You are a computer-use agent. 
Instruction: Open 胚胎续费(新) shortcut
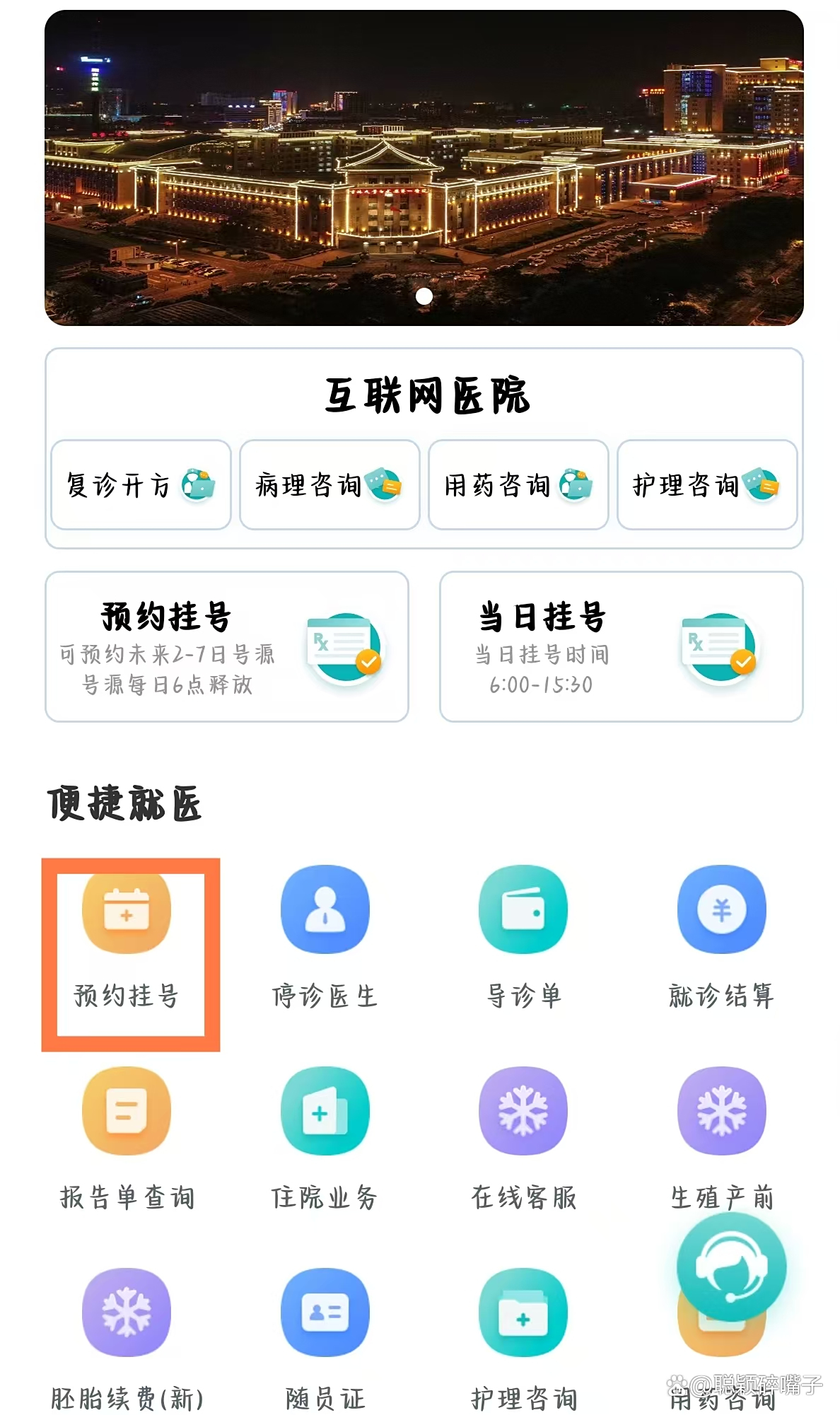127,1312
